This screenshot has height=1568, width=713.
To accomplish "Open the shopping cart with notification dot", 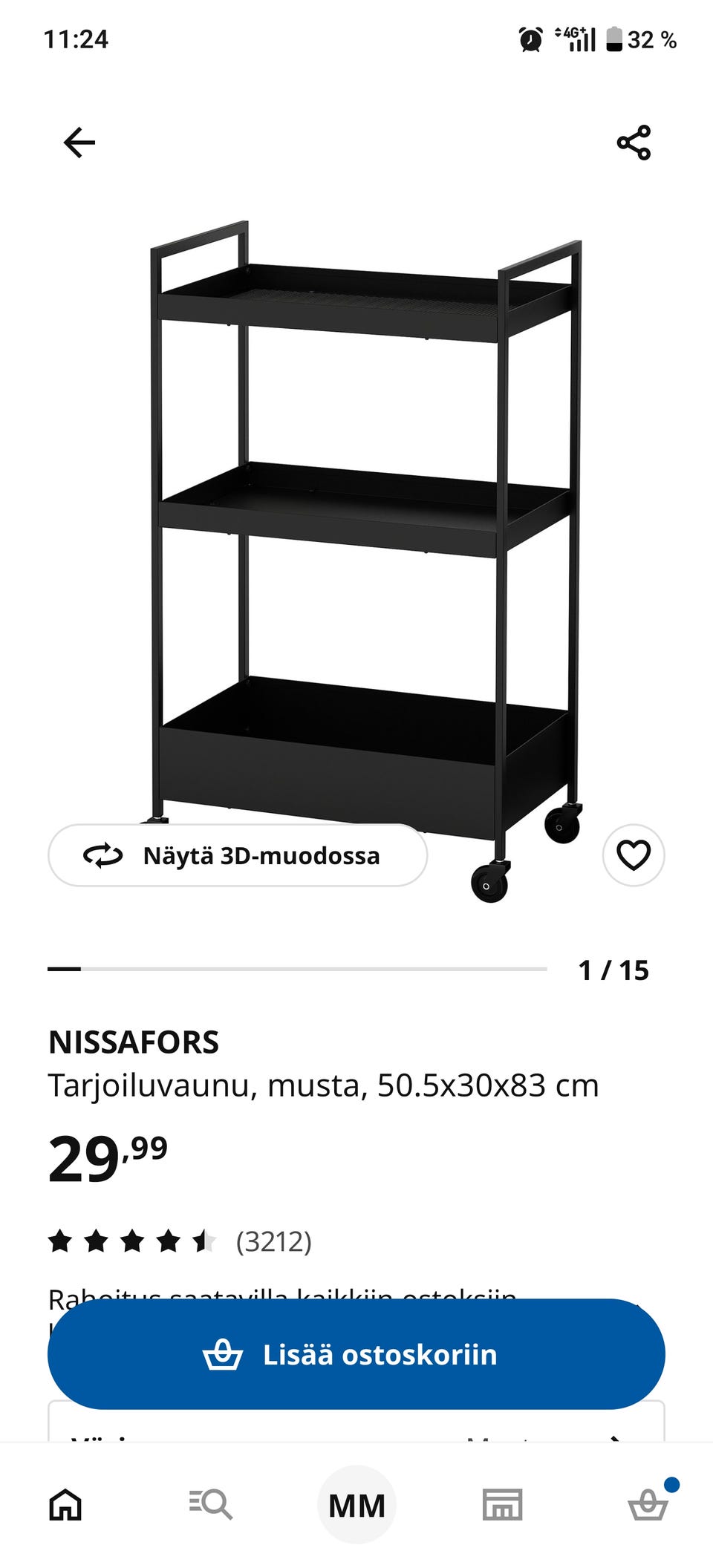I will [648, 1506].
